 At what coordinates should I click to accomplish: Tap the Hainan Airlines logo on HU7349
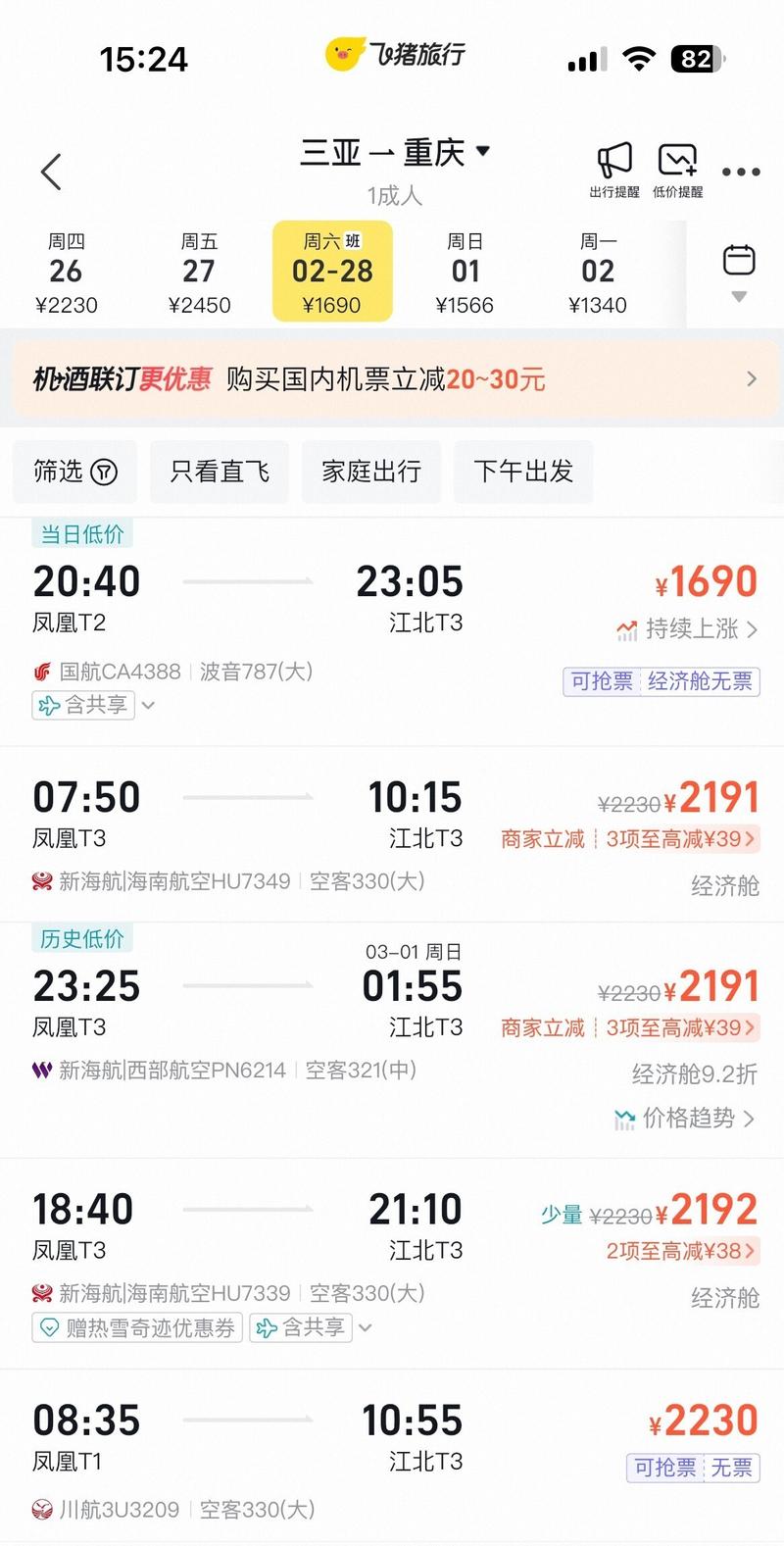[41, 881]
